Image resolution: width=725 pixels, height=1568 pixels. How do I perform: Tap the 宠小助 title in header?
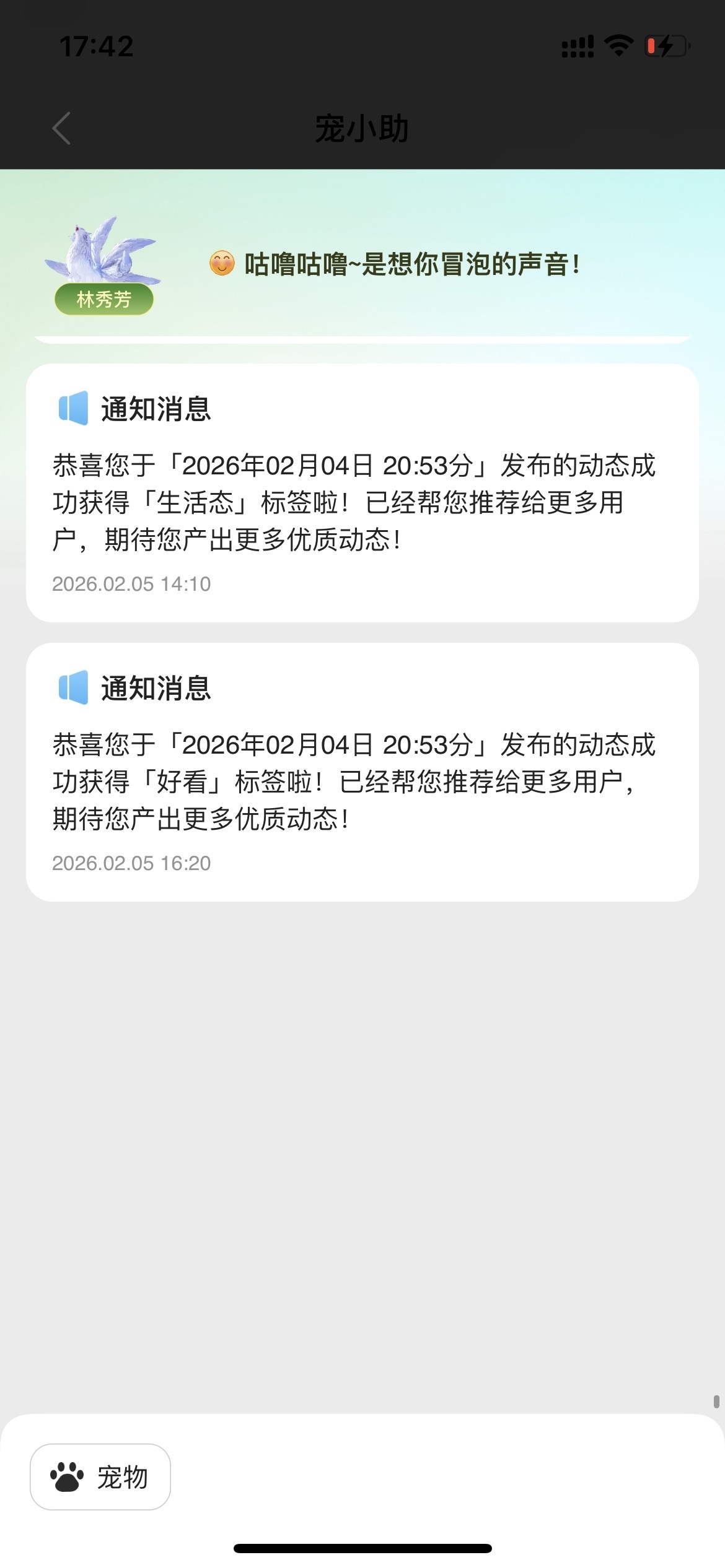(362, 128)
